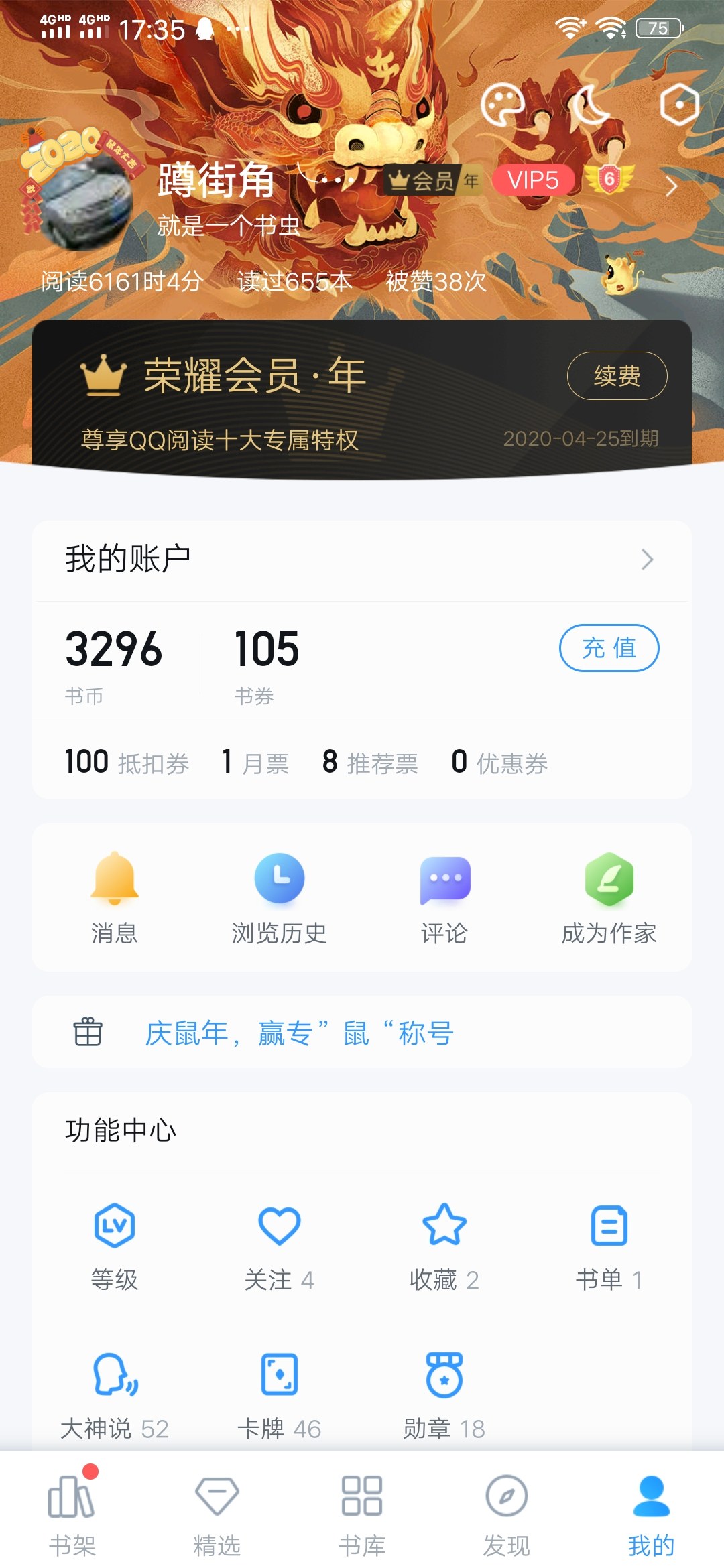
Task: Open the 庆鼠年 title event banner
Action: 300,1033
